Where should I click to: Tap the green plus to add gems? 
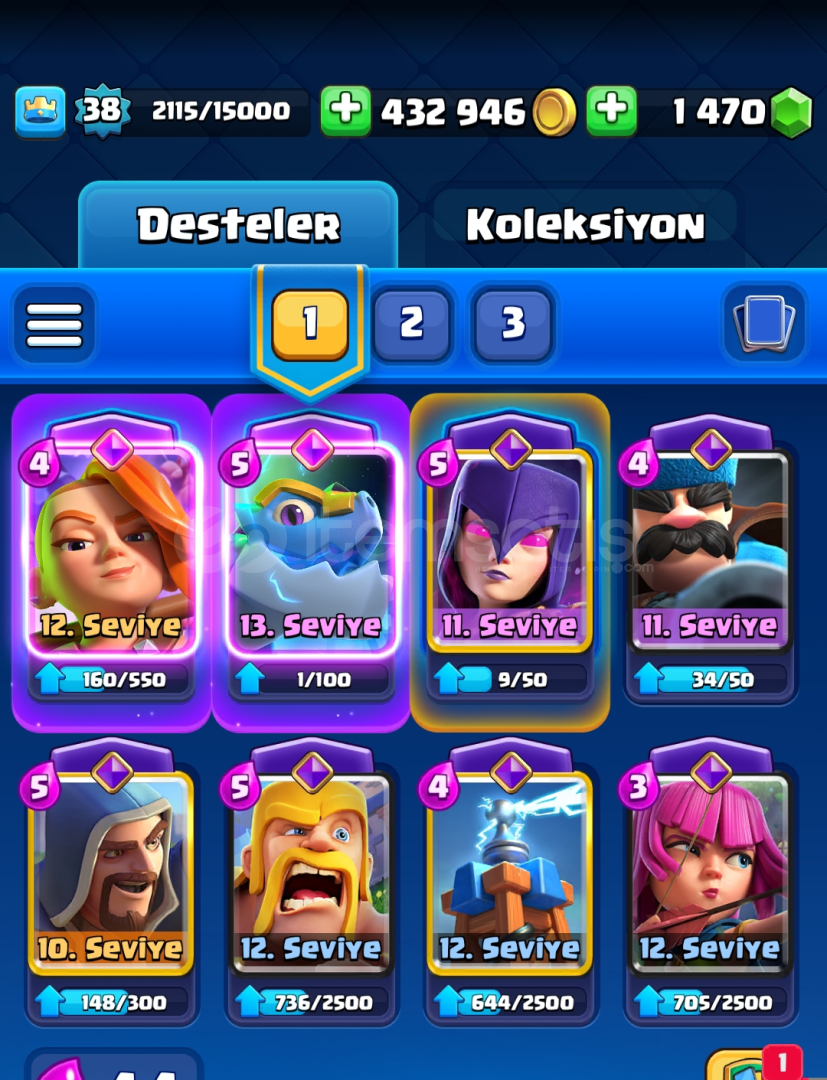pyautogui.click(x=611, y=111)
